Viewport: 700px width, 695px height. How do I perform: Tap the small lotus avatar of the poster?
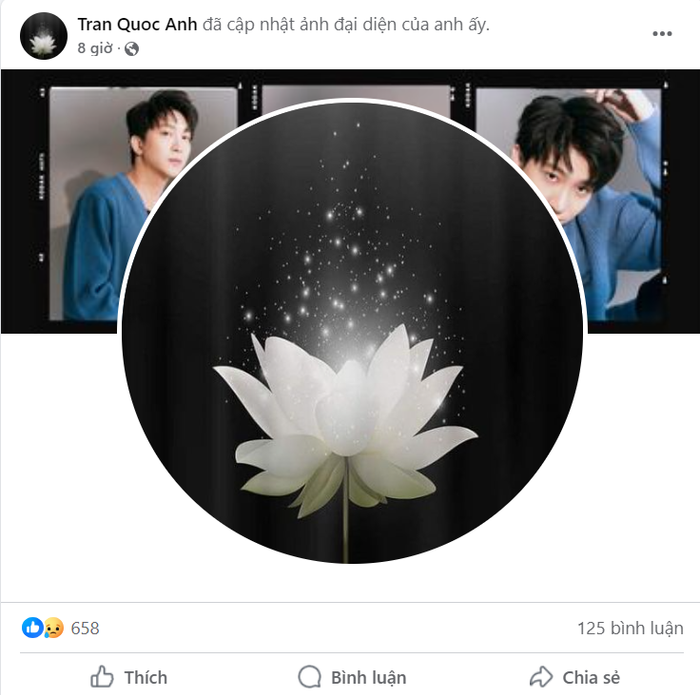(x=43, y=35)
